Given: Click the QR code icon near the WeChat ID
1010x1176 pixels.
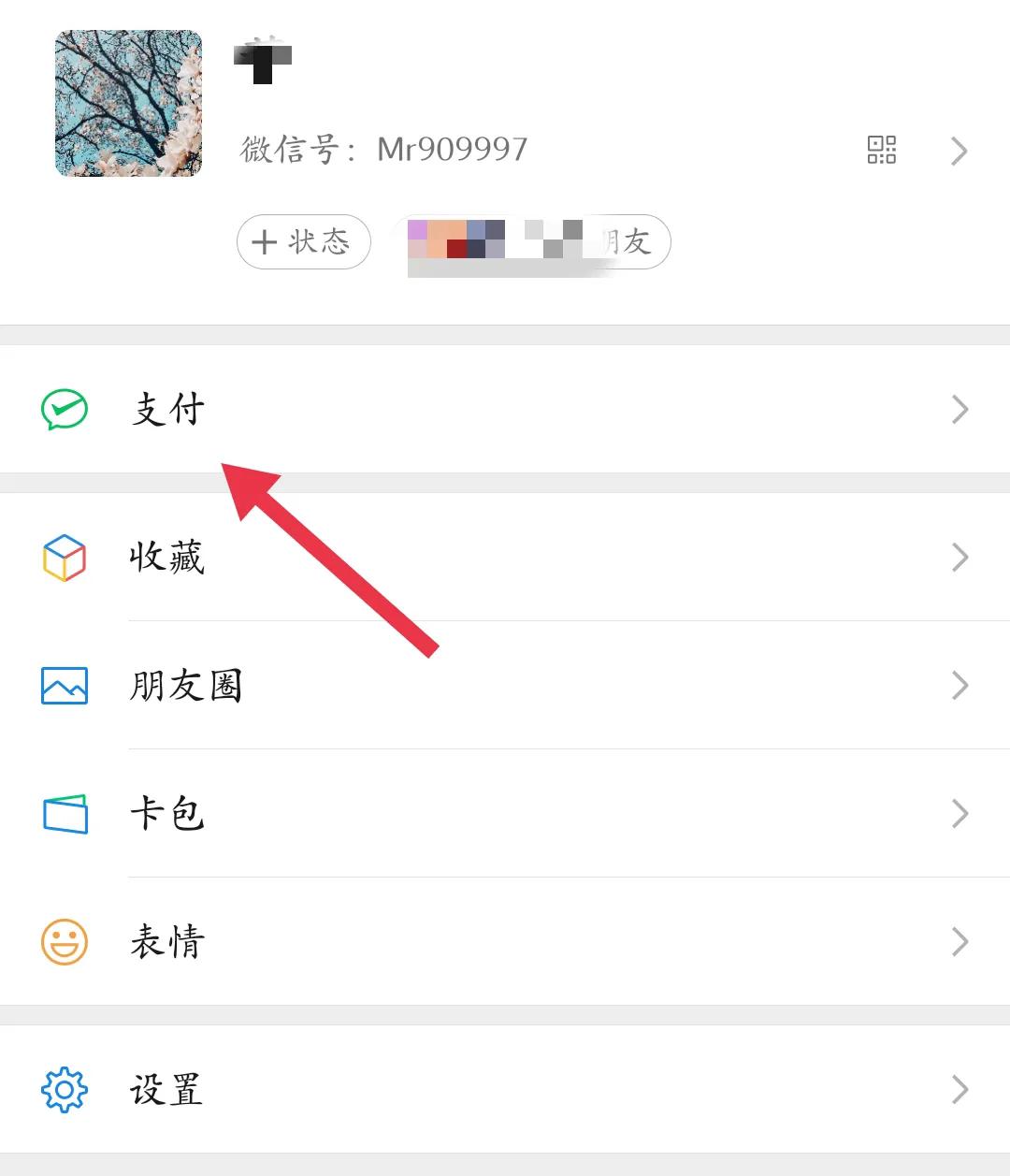Looking at the screenshot, I should 880,151.
